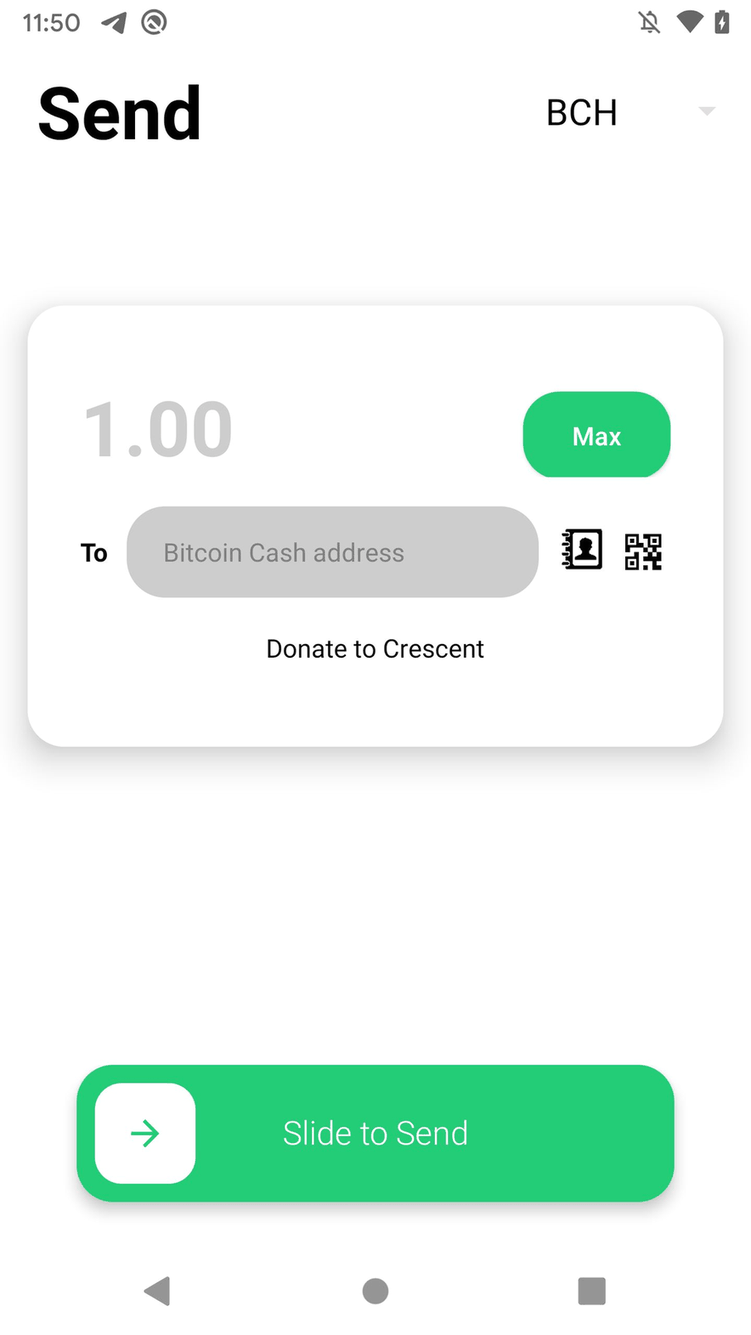Click the Send screen title
The width and height of the screenshot is (751, 1335).
point(119,111)
